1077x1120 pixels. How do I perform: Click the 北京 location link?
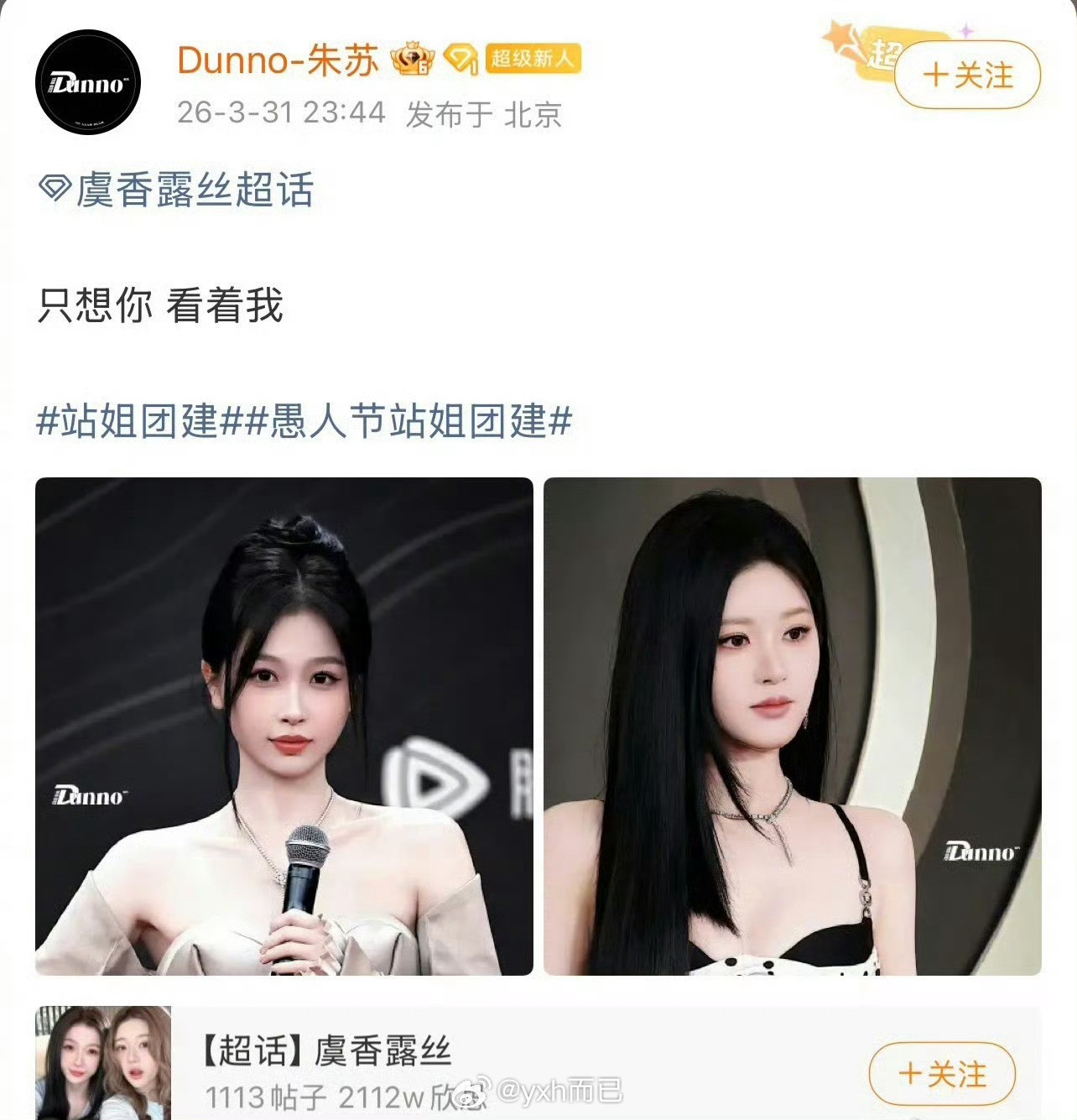click(537, 116)
